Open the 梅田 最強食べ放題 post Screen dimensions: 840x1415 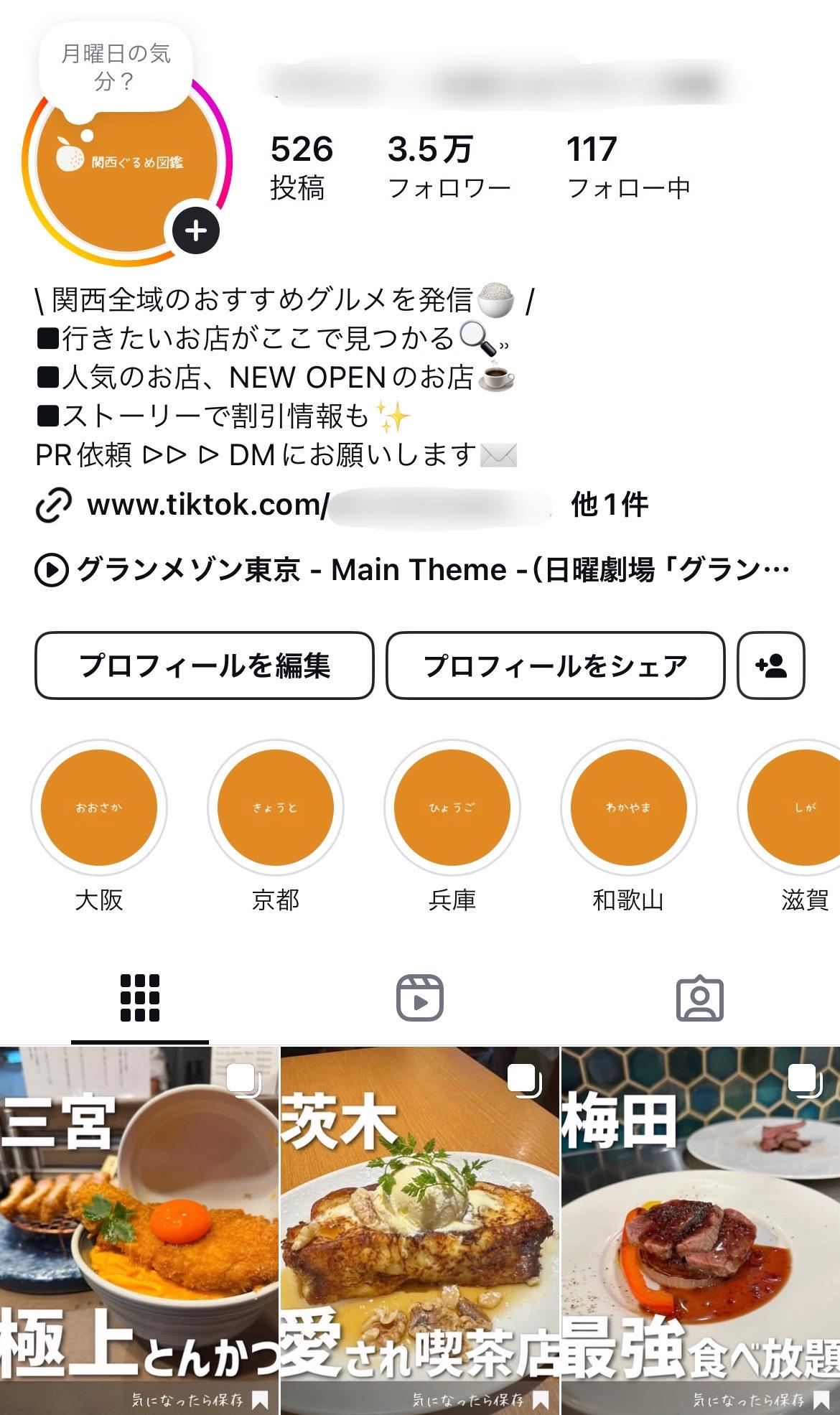(x=701, y=1230)
